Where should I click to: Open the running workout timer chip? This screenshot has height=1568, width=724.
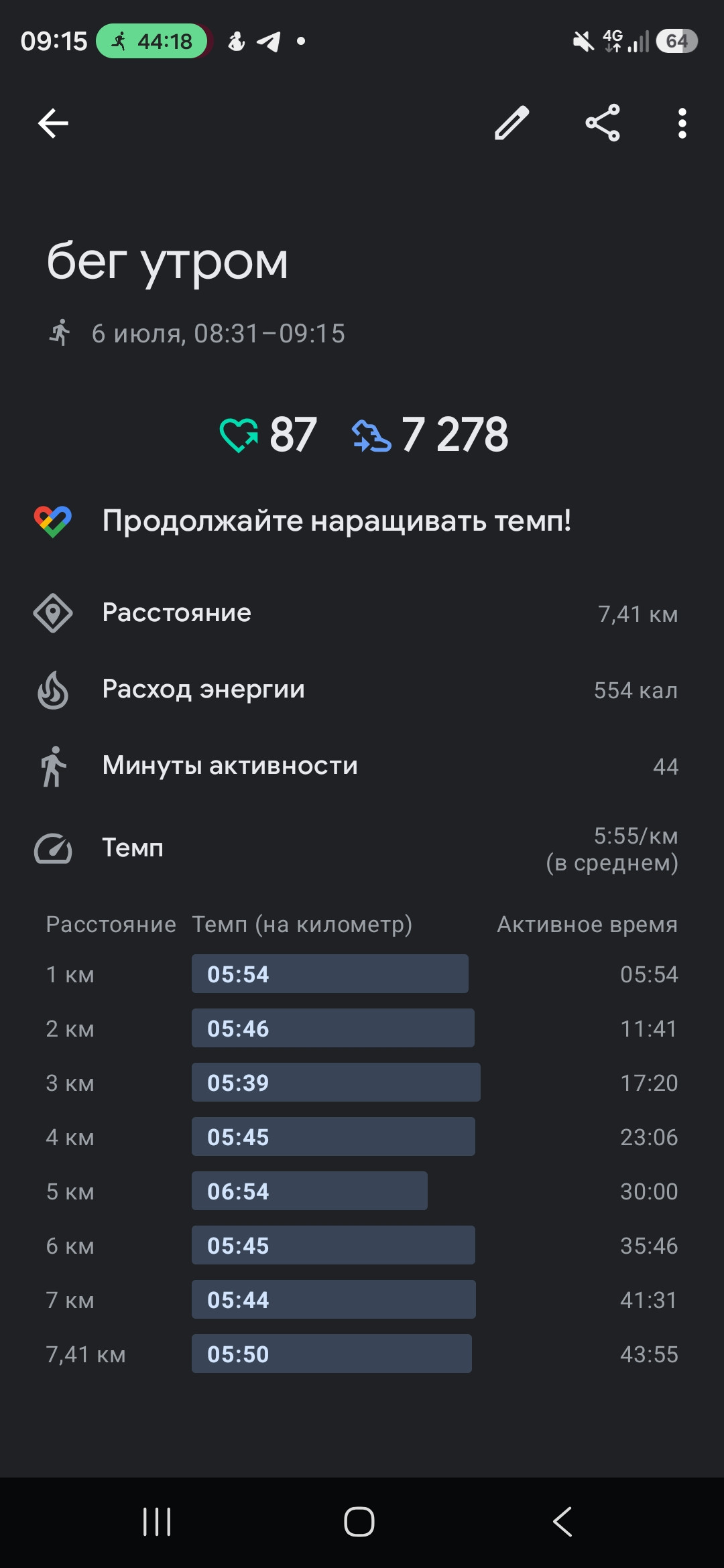pyautogui.click(x=153, y=42)
